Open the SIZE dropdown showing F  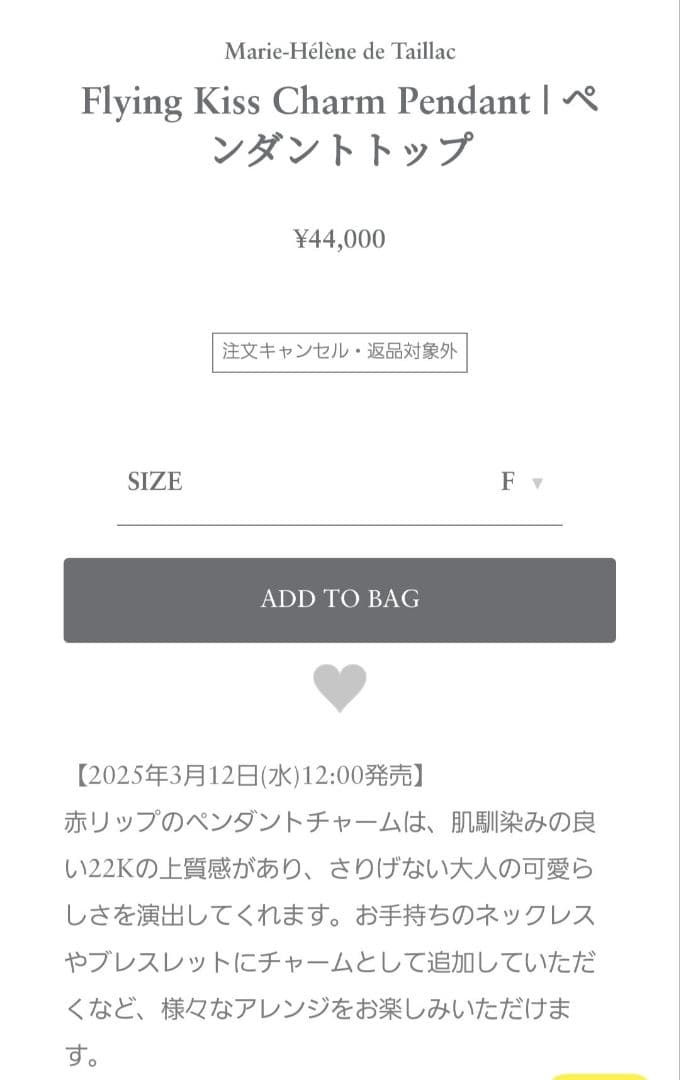pos(521,482)
